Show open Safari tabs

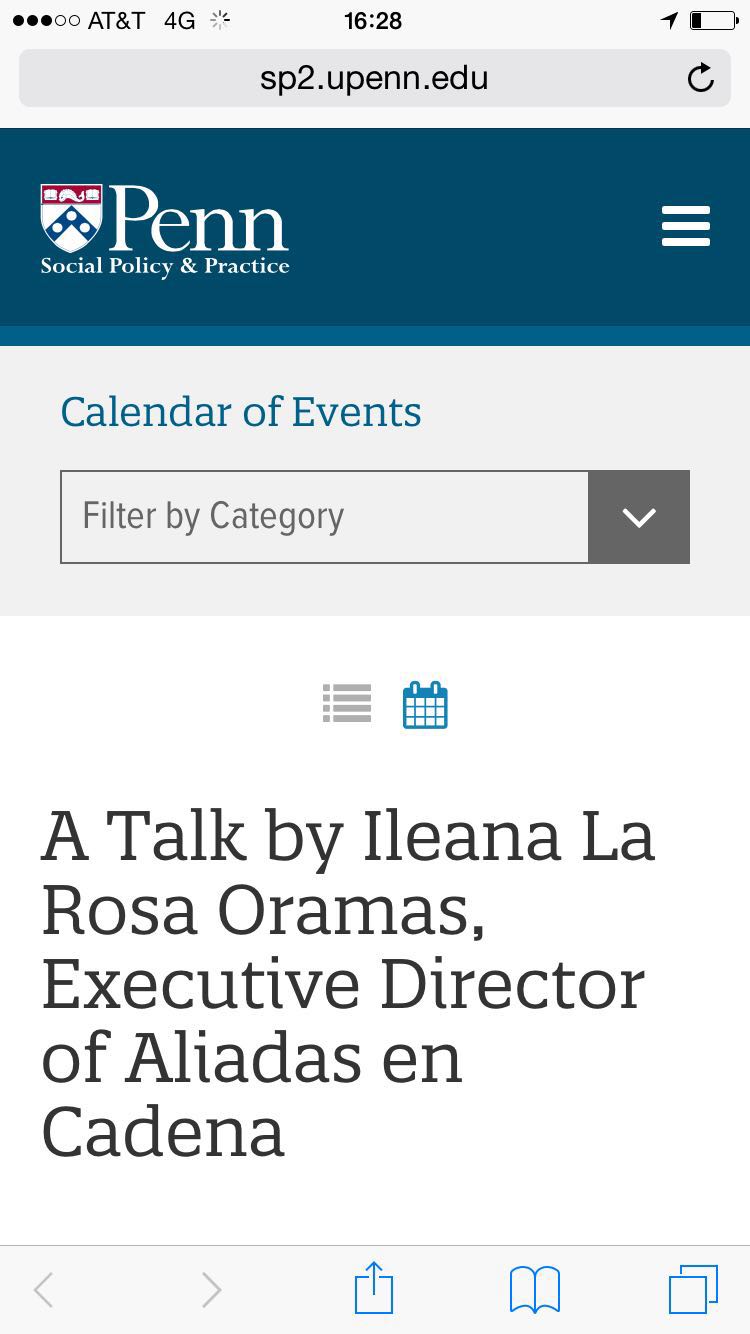[x=693, y=1289]
